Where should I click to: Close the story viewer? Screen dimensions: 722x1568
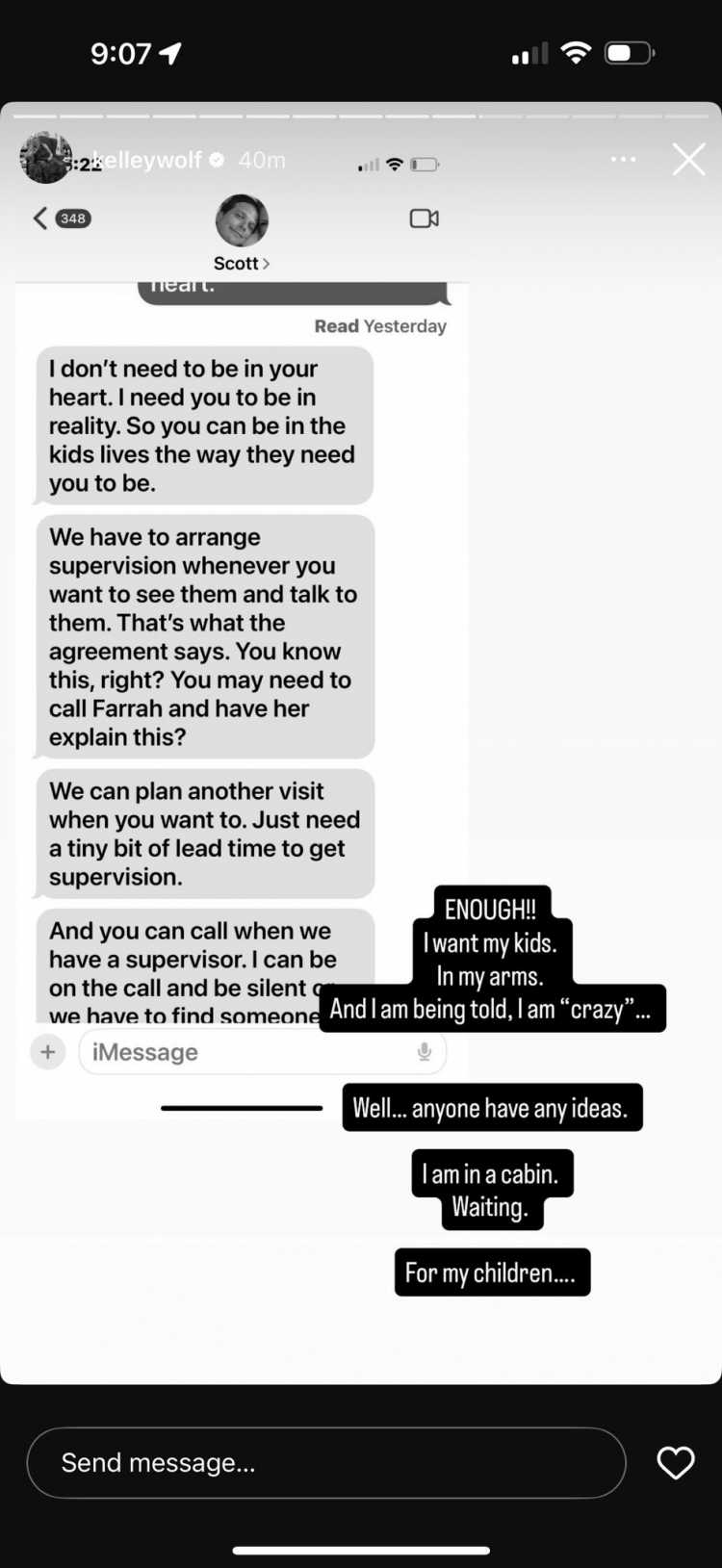[688, 159]
